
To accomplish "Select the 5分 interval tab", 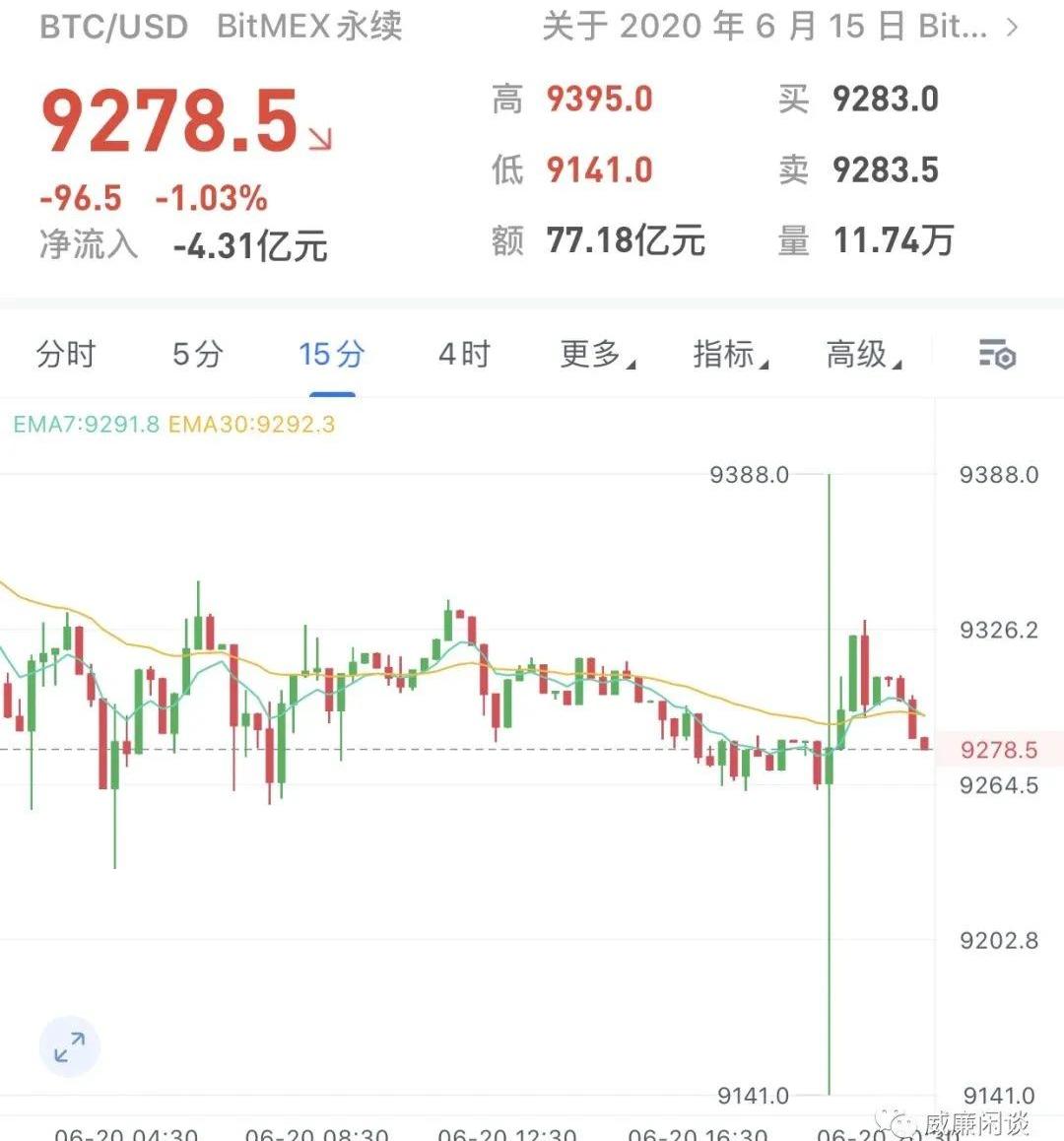I will pos(198,354).
